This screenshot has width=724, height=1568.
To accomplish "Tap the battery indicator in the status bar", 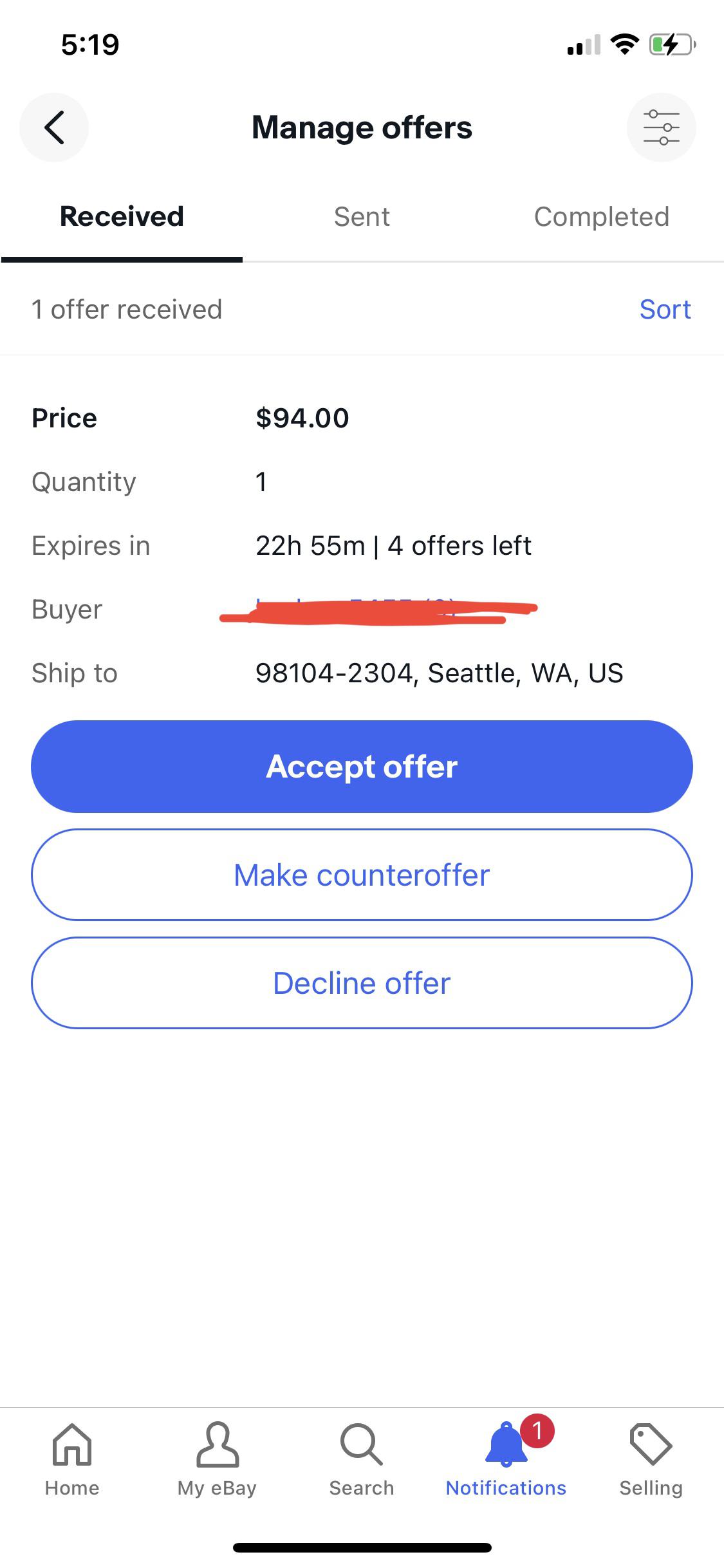I will 671,44.
